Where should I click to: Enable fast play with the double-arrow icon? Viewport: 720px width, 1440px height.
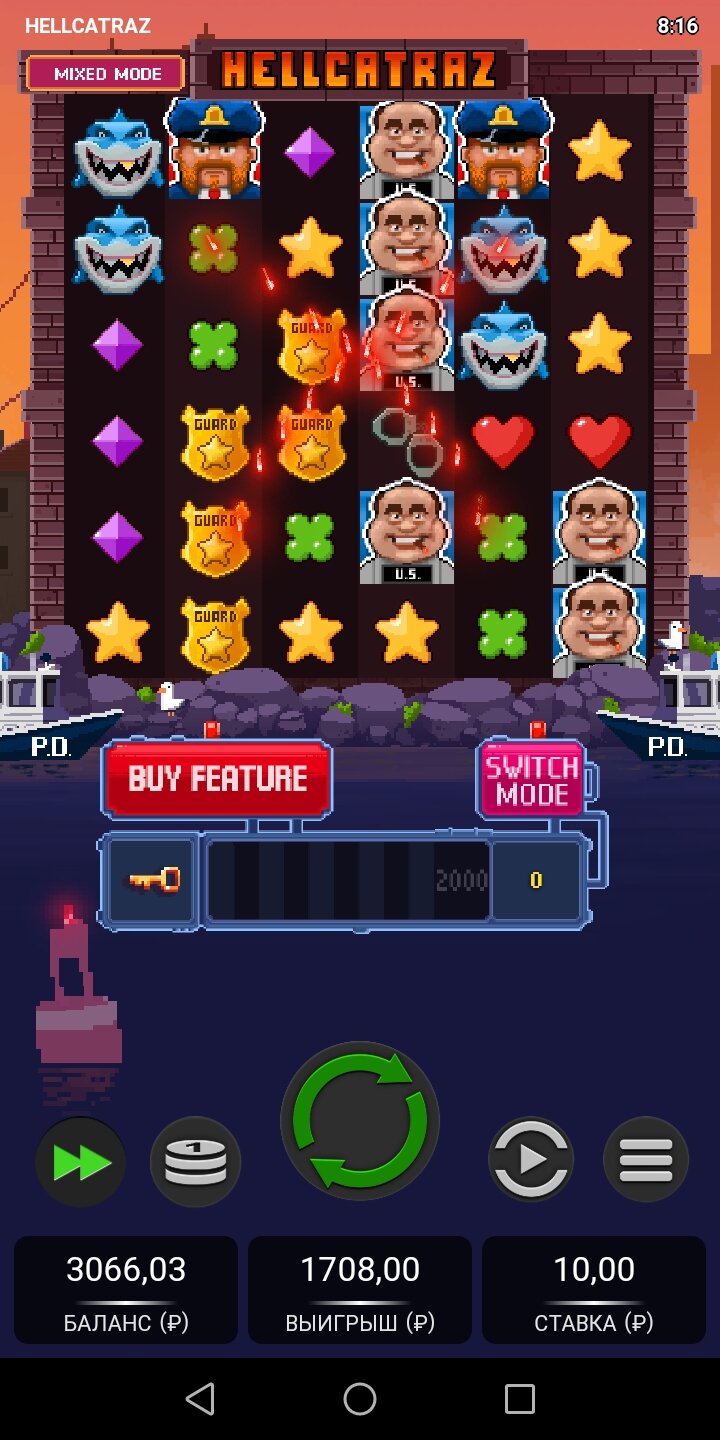click(x=81, y=1162)
